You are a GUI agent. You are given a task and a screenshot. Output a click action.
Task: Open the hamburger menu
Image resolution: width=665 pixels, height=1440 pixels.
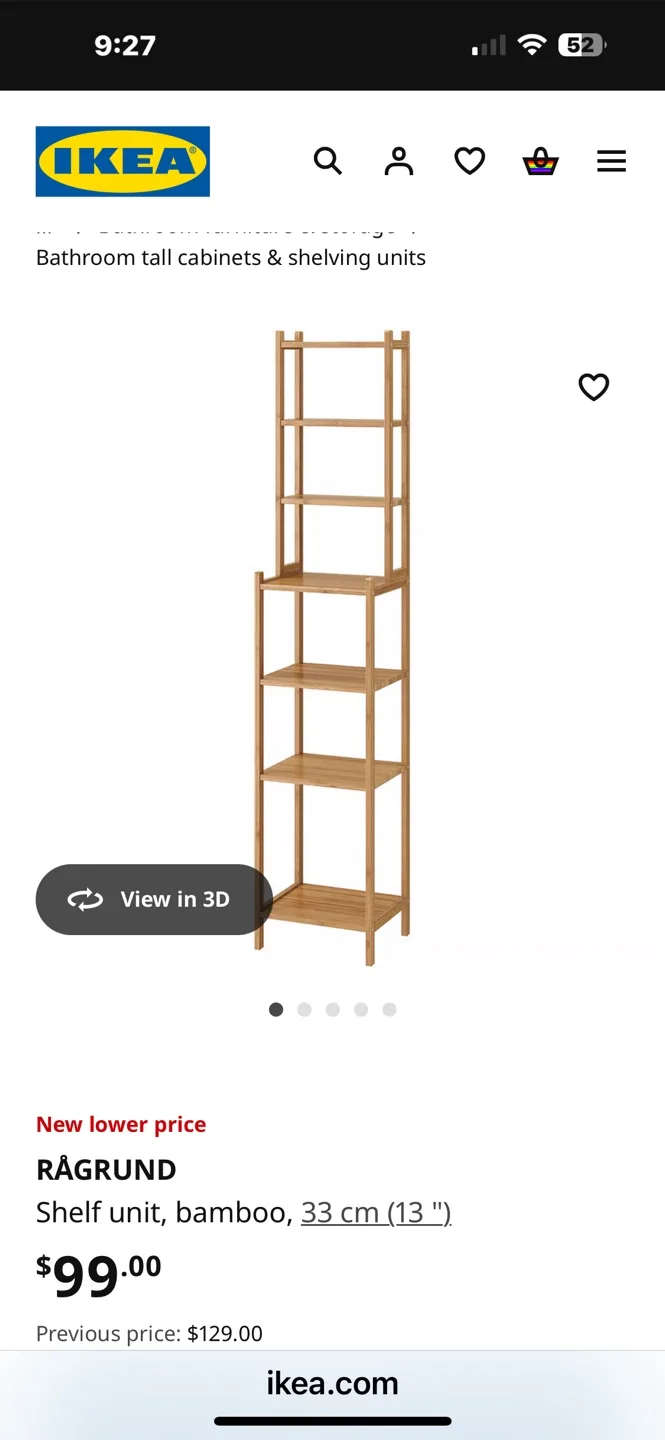pos(611,161)
